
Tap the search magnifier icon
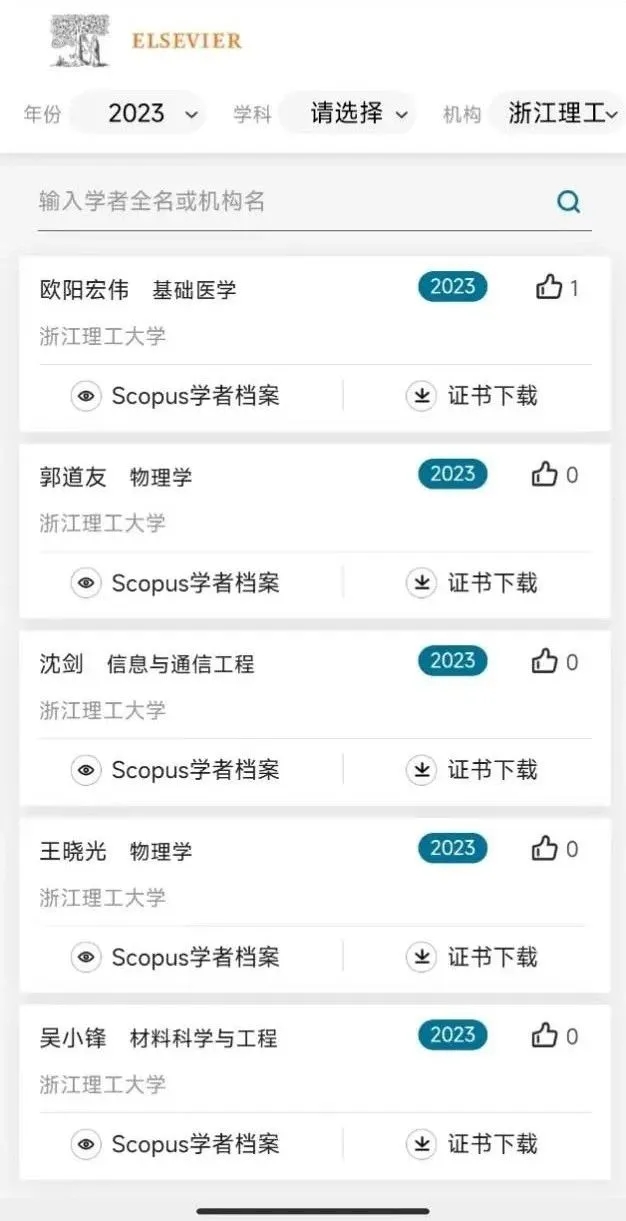pos(568,202)
